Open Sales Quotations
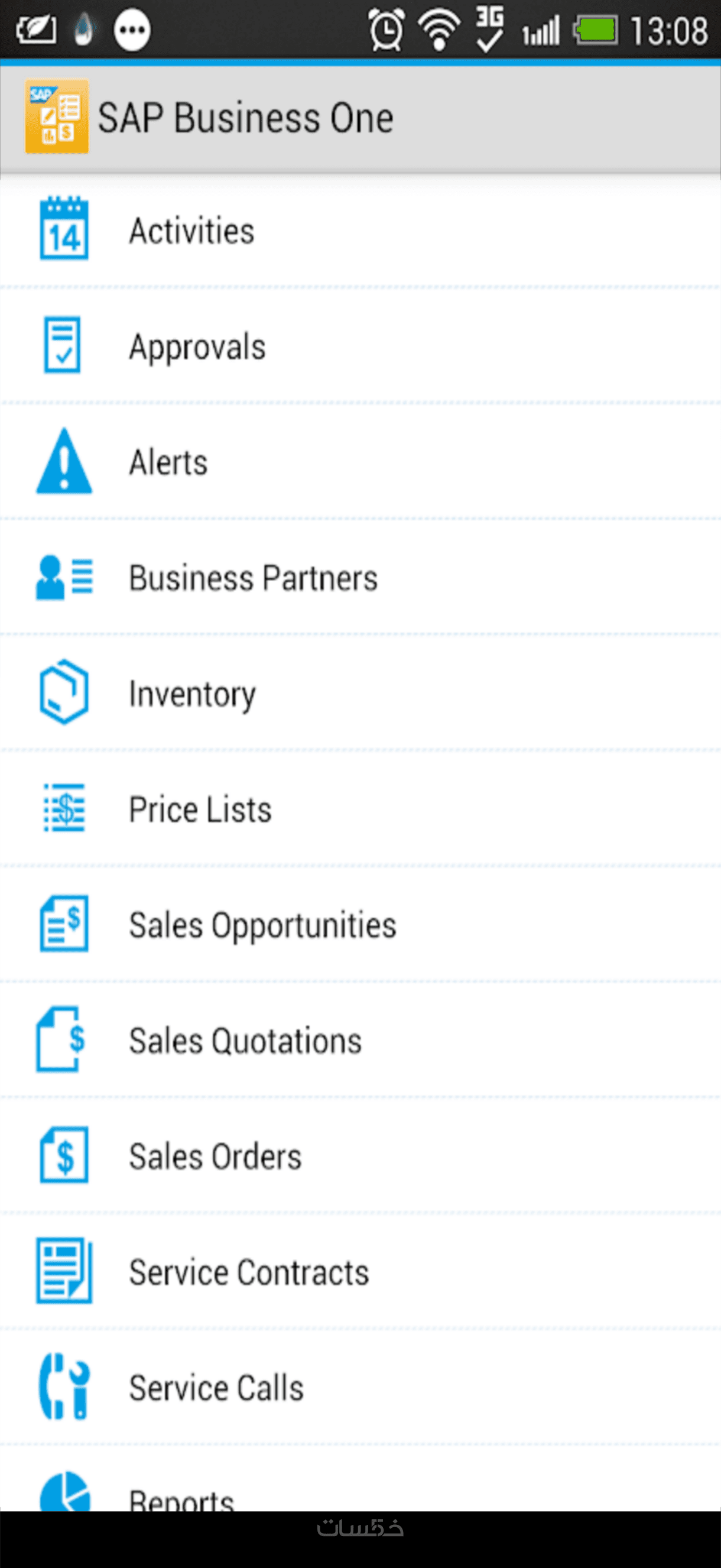This screenshot has height=1568, width=721. click(x=245, y=1040)
